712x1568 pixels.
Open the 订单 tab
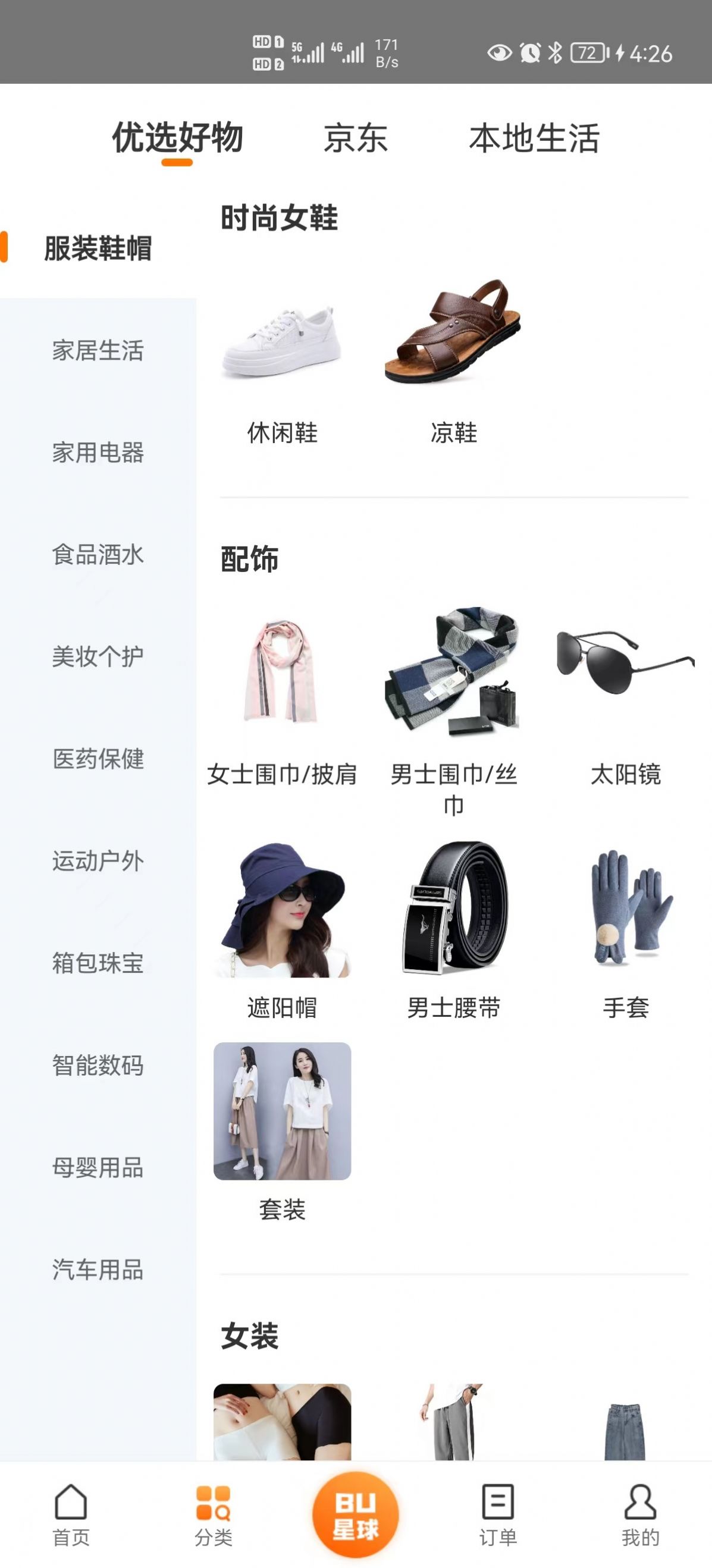tap(498, 1514)
